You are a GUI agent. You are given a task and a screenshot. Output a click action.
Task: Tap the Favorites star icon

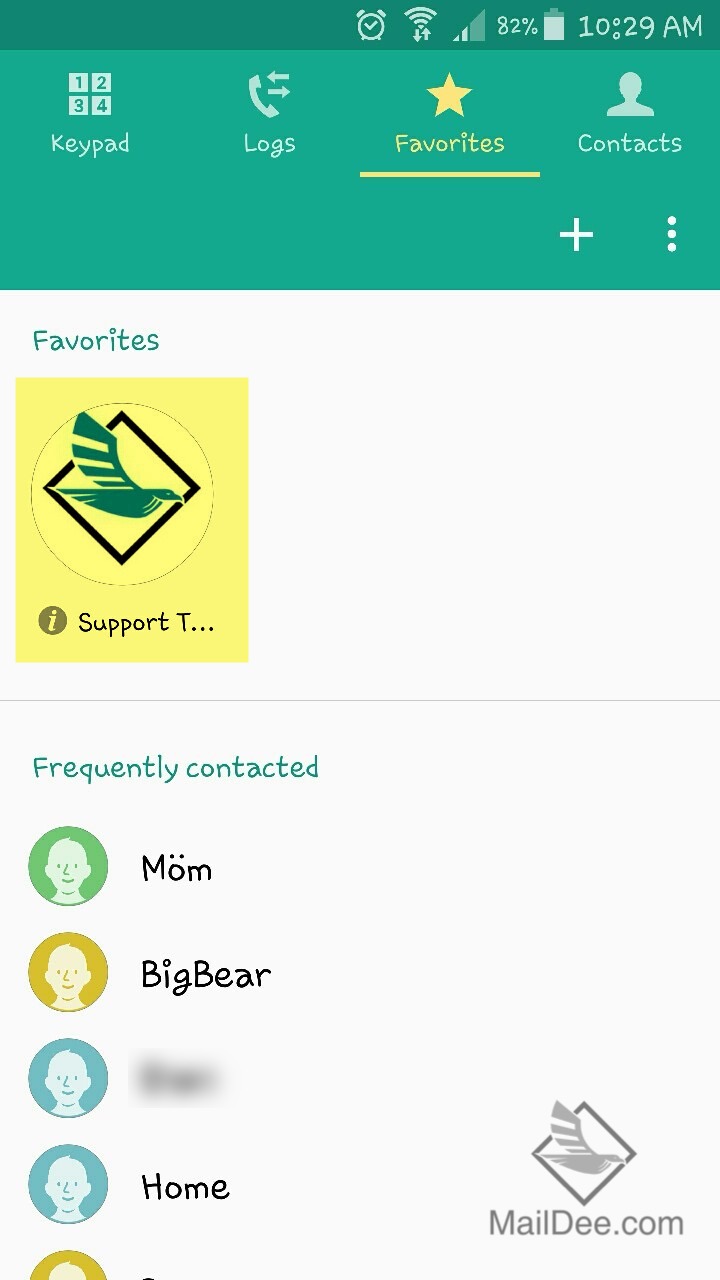point(449,91)
